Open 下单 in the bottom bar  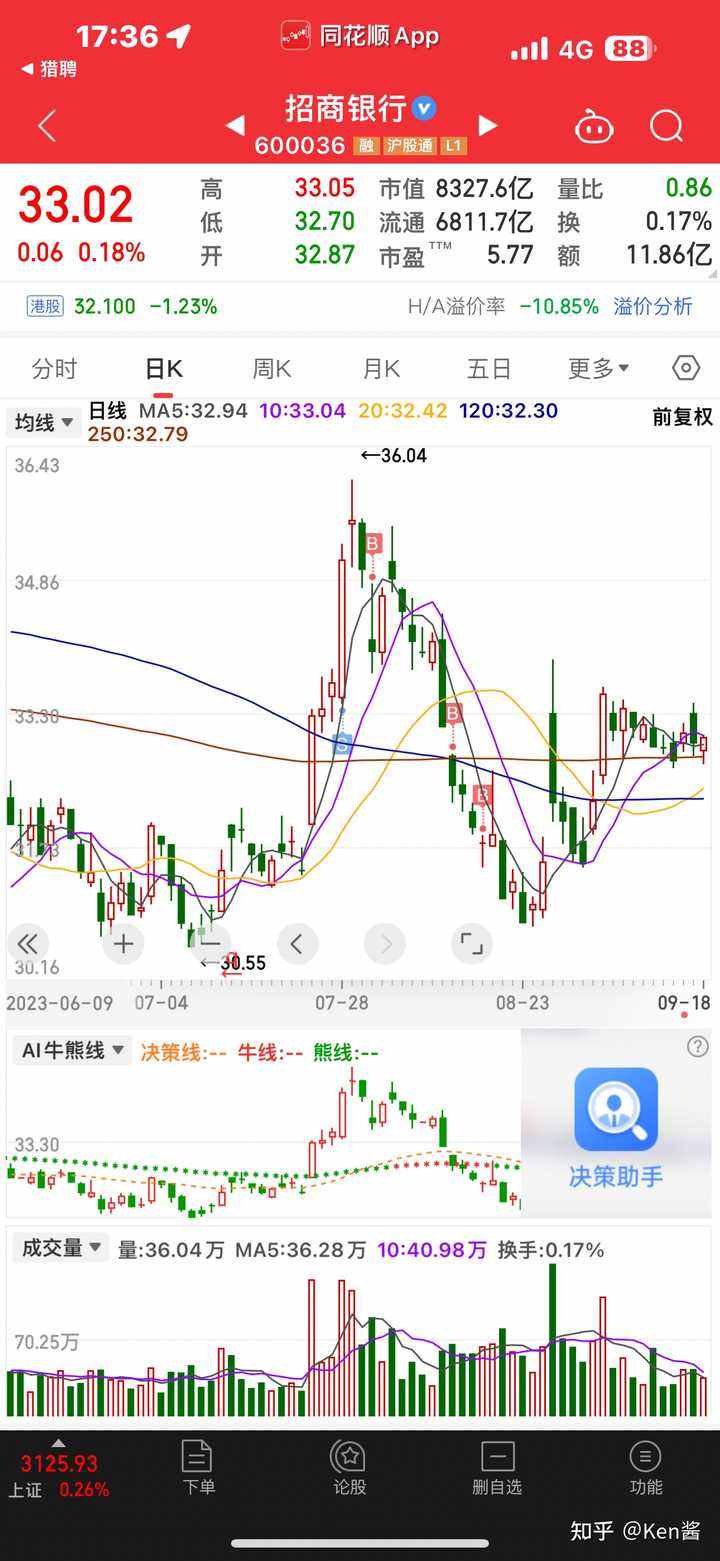[198, 1468]
